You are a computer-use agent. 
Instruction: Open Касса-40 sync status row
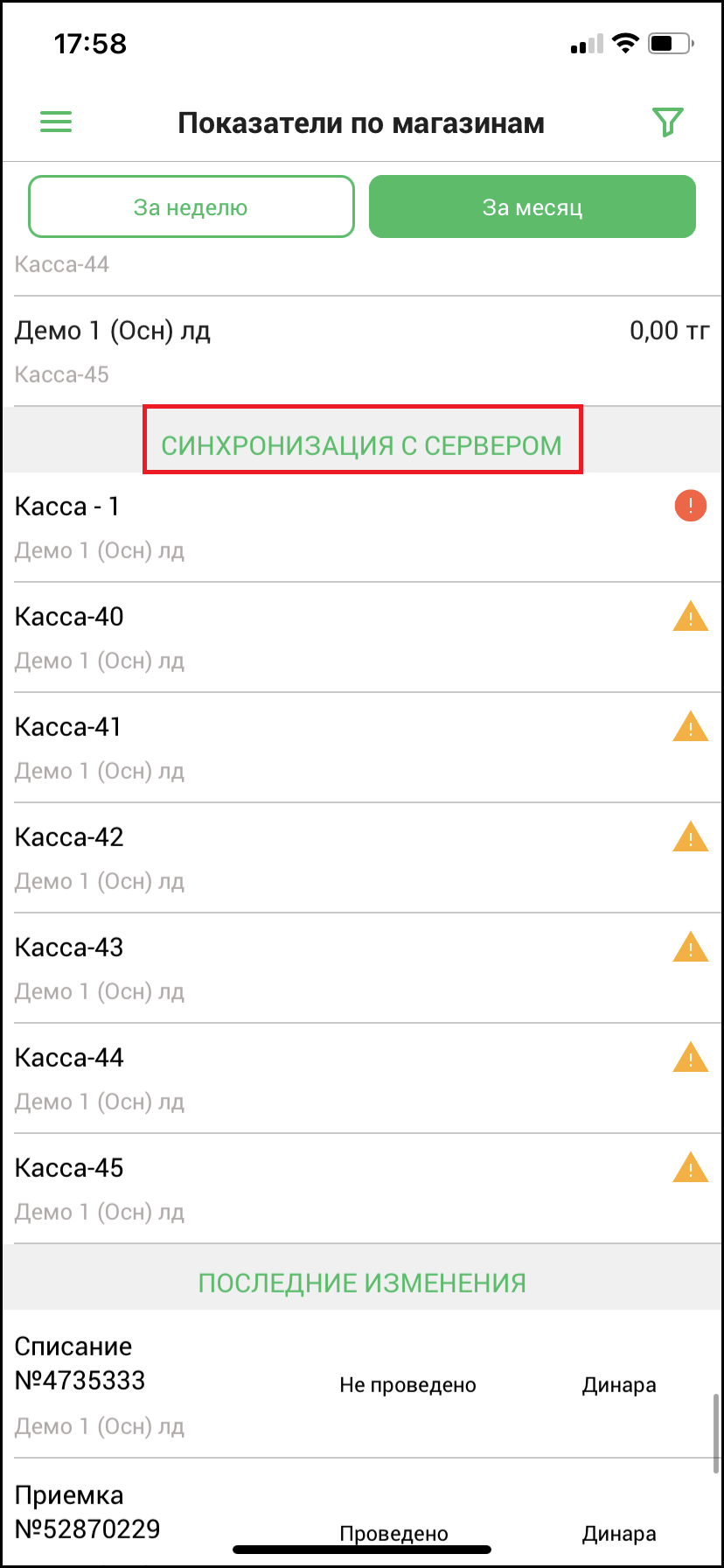(x=362, y=638)
